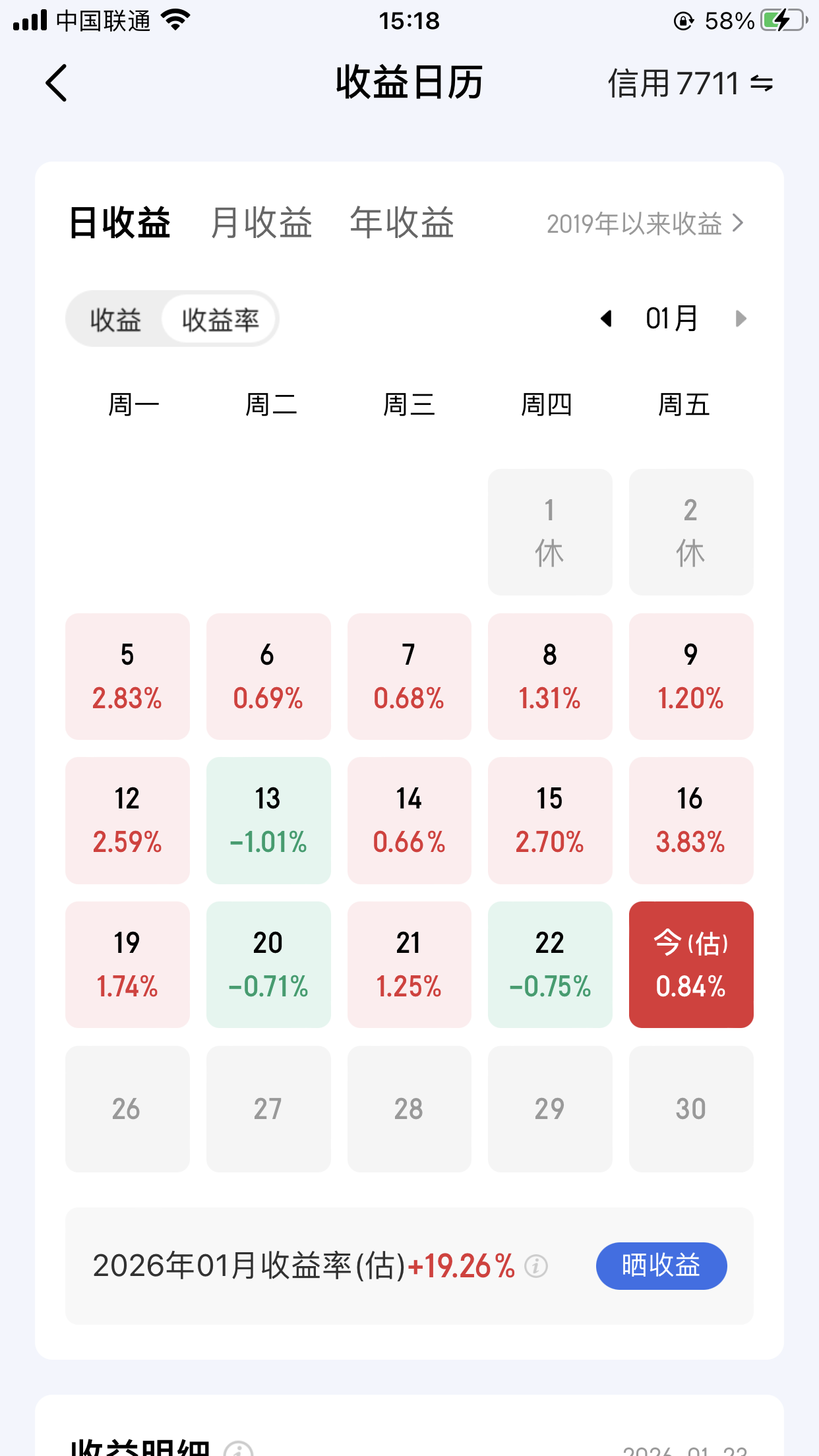This screenshot has width=819, height=1456.
Task: Go back with the top-left arrow
Action: [57, 83]
